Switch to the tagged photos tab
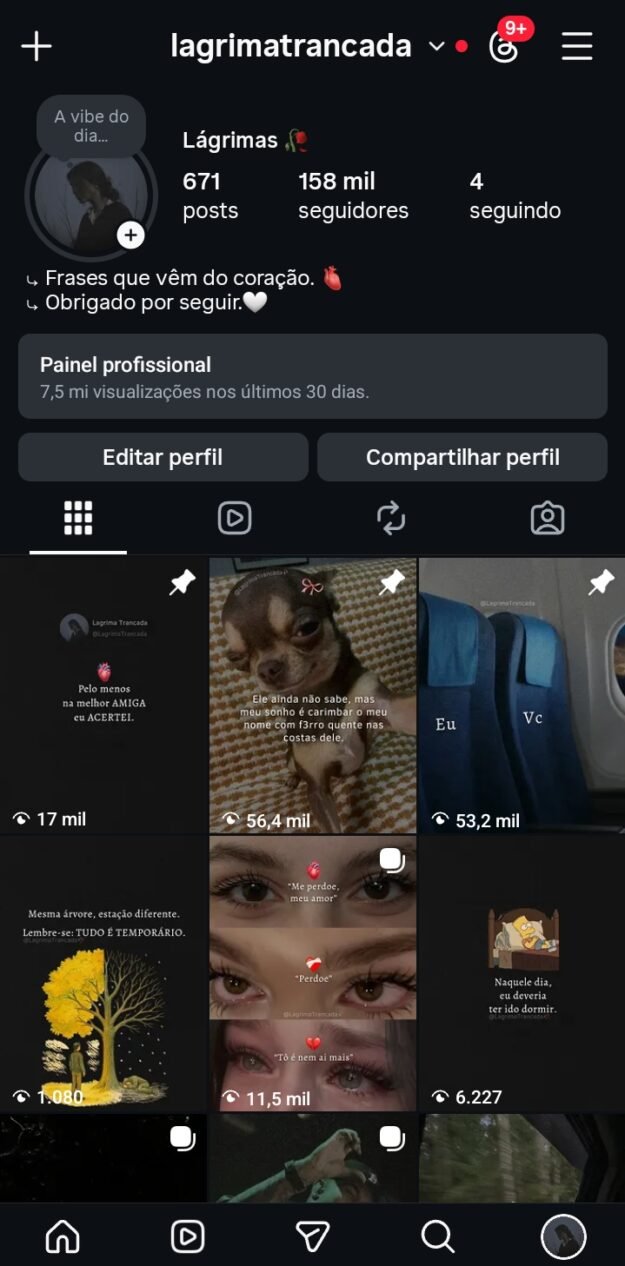This screenshot has width=625, height=1266. click(x=547, y=518)
